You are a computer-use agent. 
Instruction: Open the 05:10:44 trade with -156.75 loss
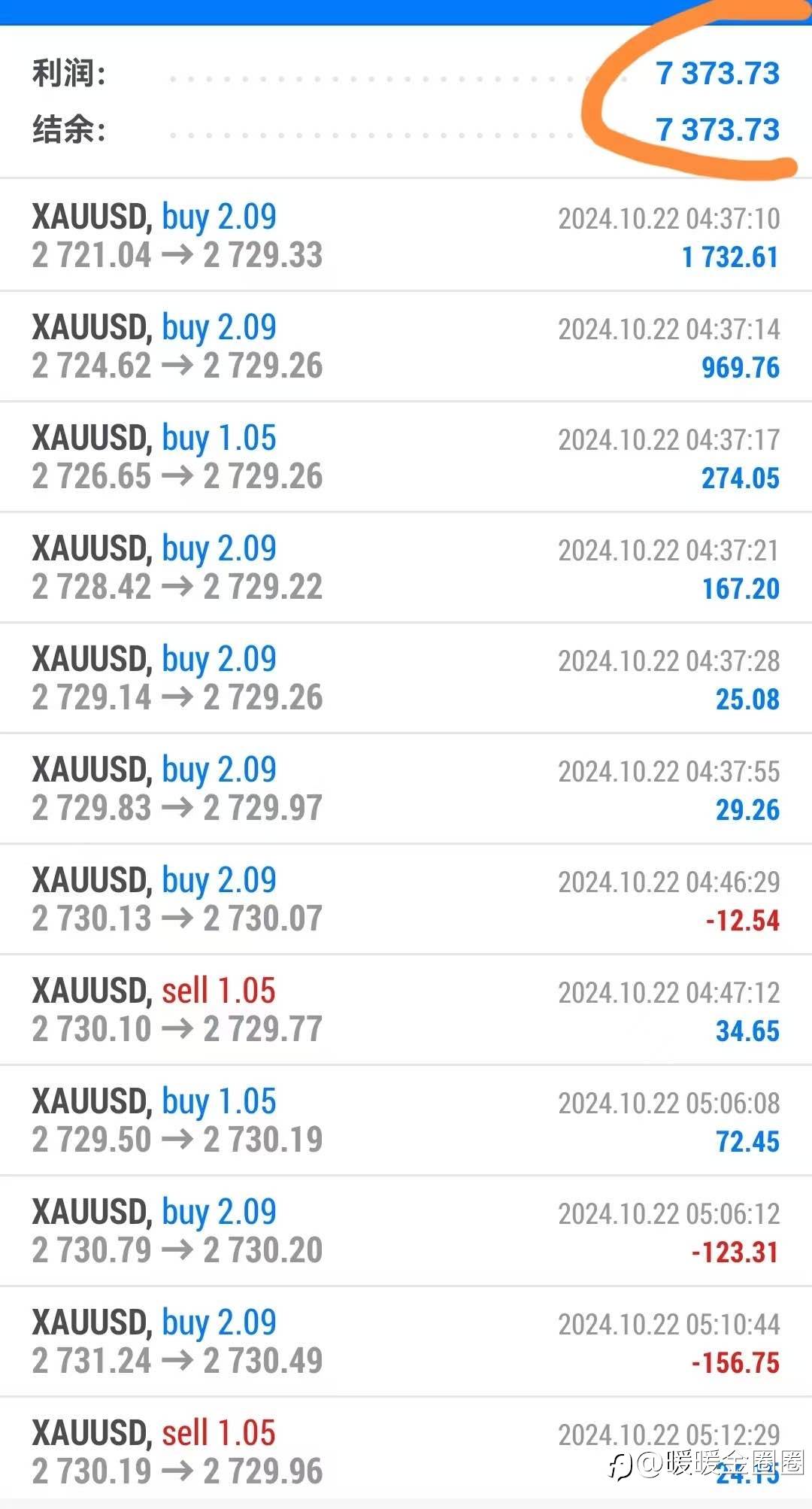coord(406,1341)
